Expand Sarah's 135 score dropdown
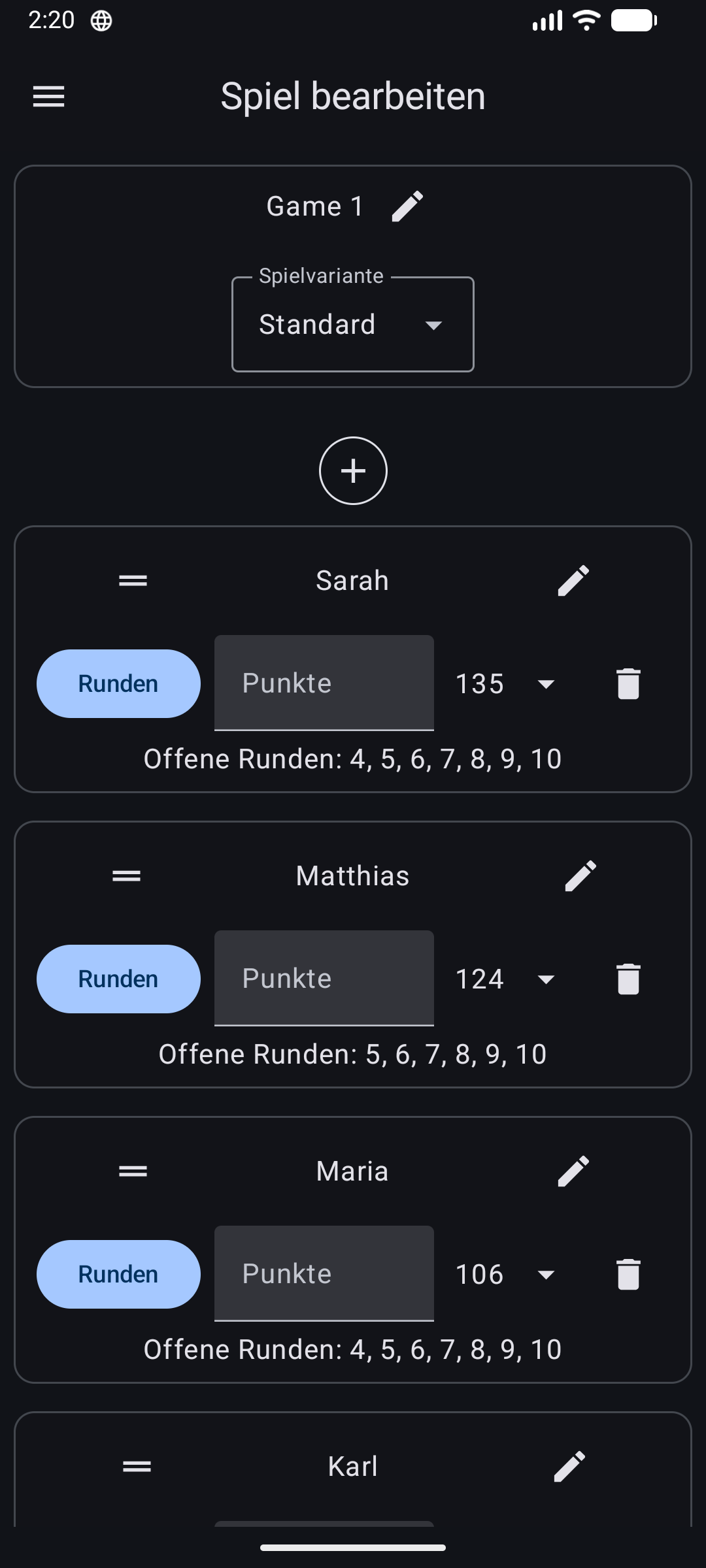This screenshot has height=1568, width=706. [505, 684]
